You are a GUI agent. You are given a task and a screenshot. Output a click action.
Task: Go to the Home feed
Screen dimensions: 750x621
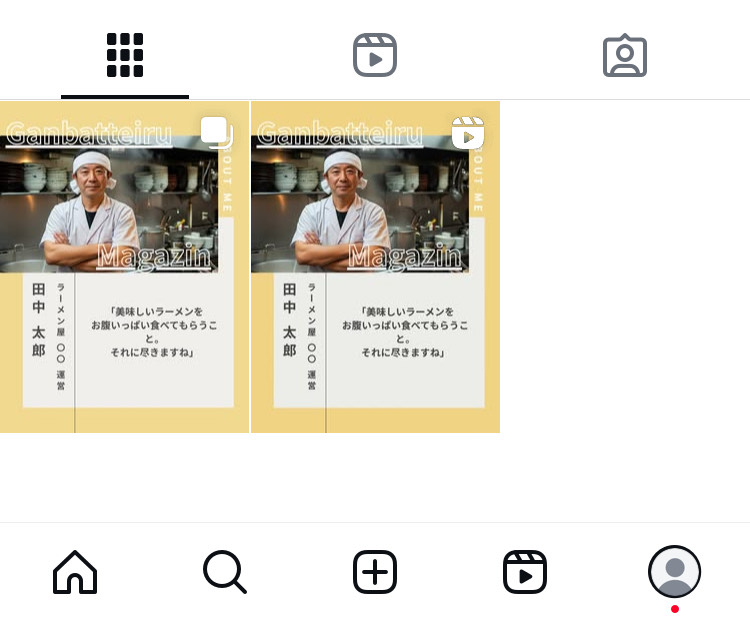click(75, 573)
